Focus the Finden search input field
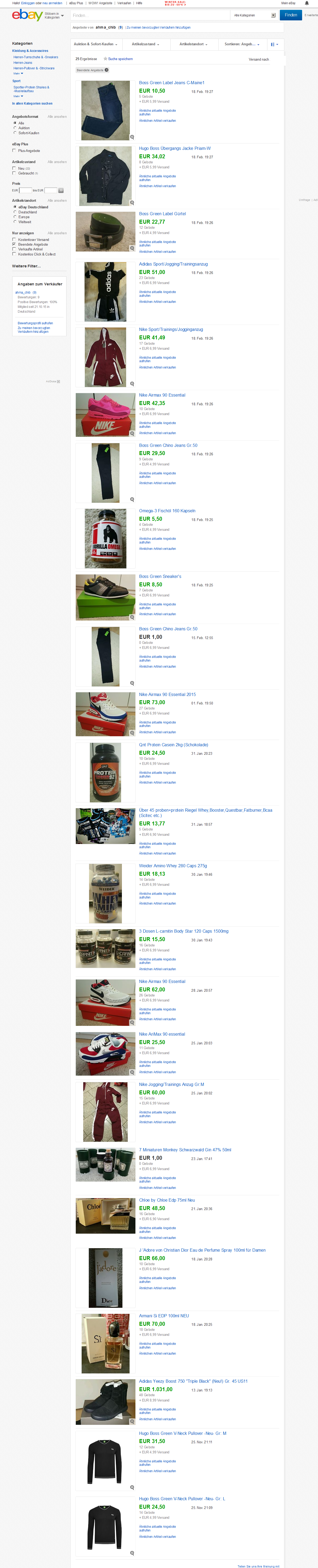Viewport: 318px width, 1568px height. click(x=149, y=15)
